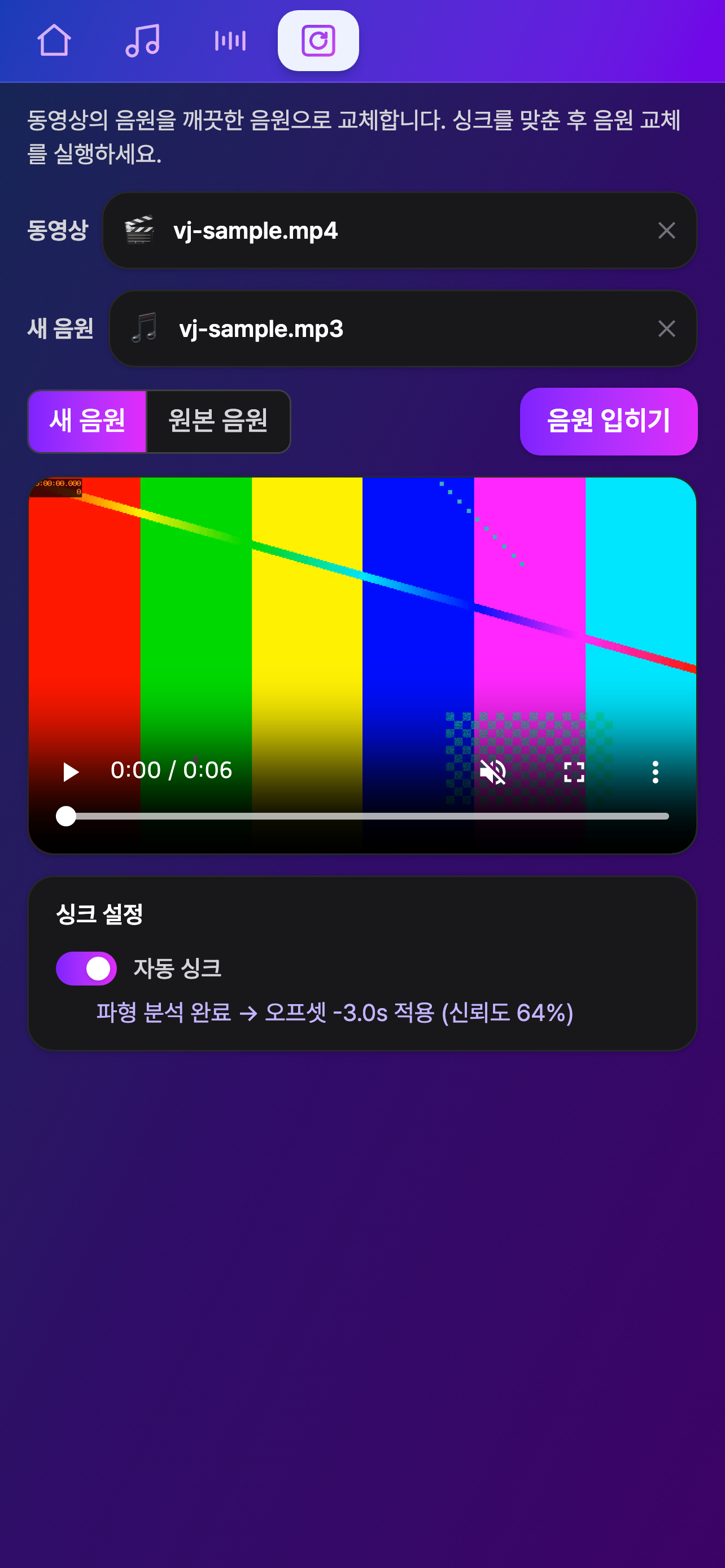The height and width of the screenshot is (1568, 725).
Task: Select the 새 음원 segment
Action: pos(88,421)
